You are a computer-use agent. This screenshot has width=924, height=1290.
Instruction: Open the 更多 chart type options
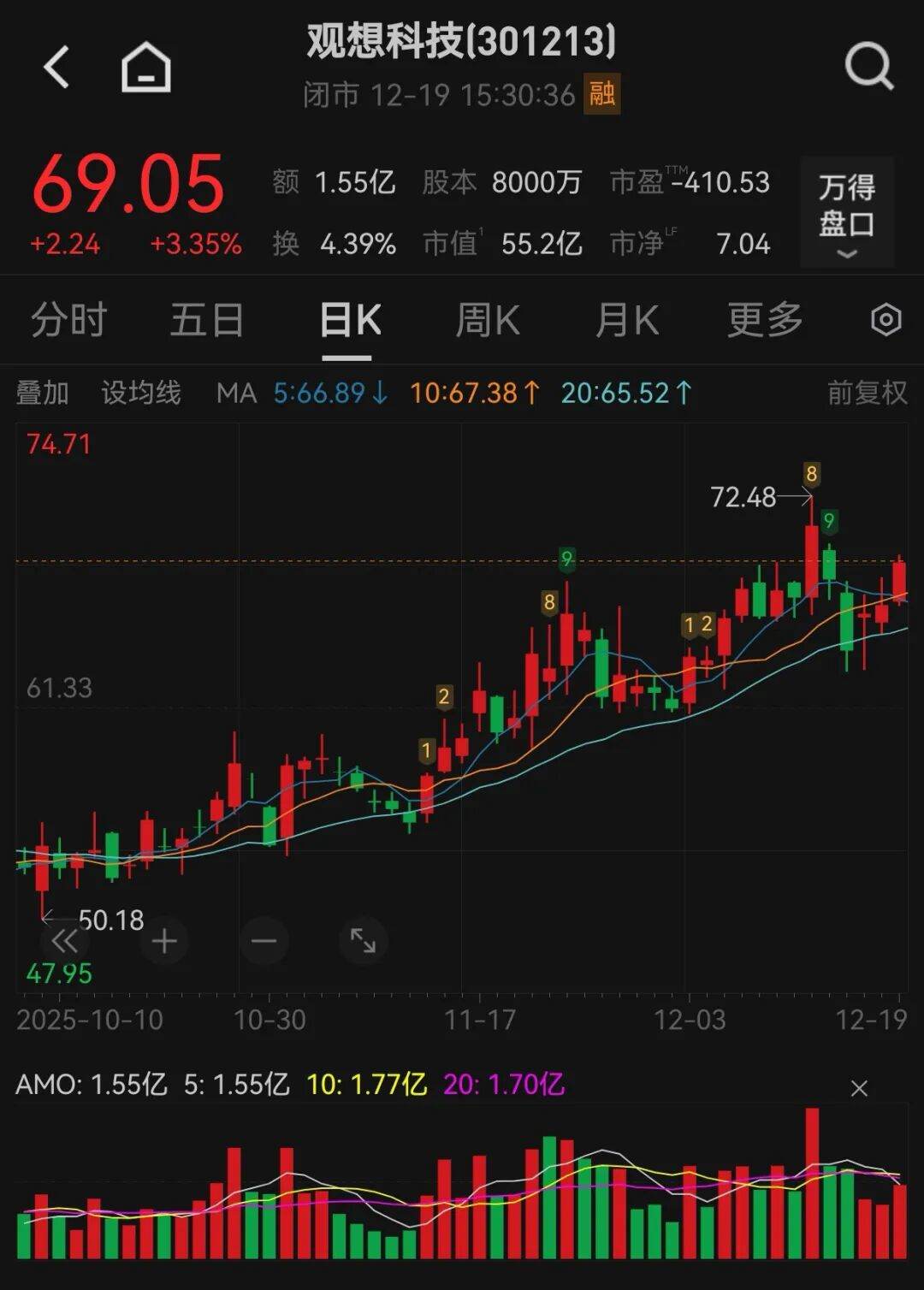(764, 320)
